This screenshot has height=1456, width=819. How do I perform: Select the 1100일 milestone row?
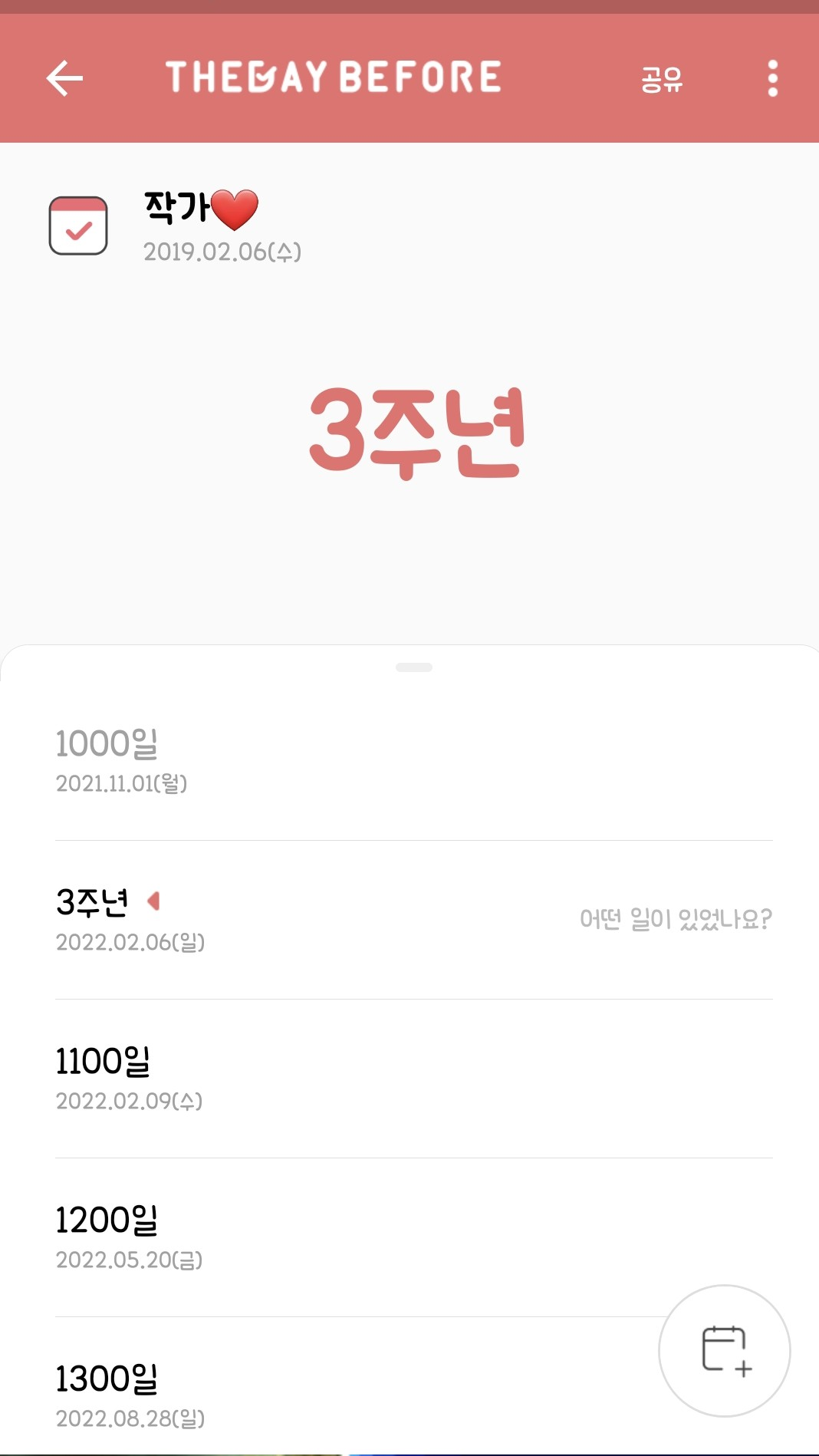307,1078
